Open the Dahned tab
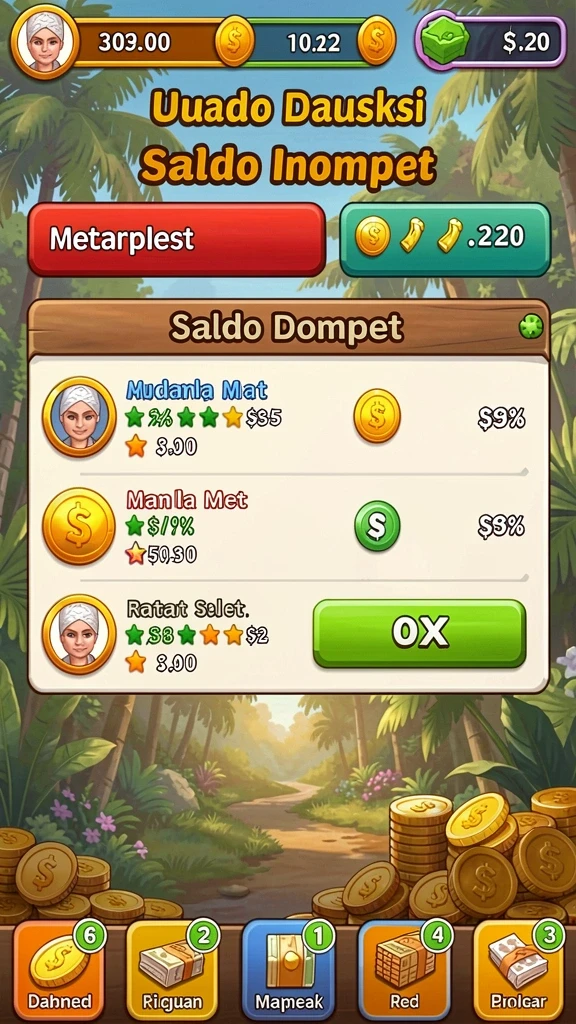 point(59,969)
